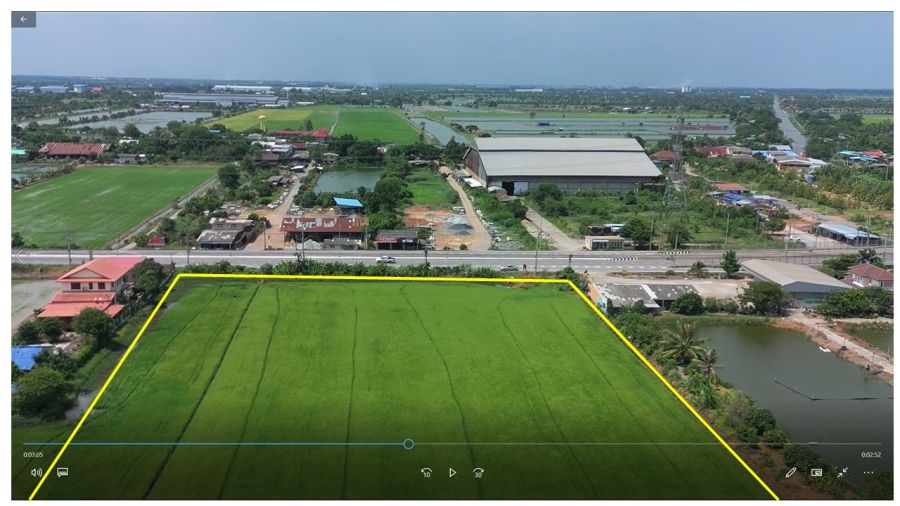Open the pencil edit tools
Screen dimensions: 900x506
[790, 472]
